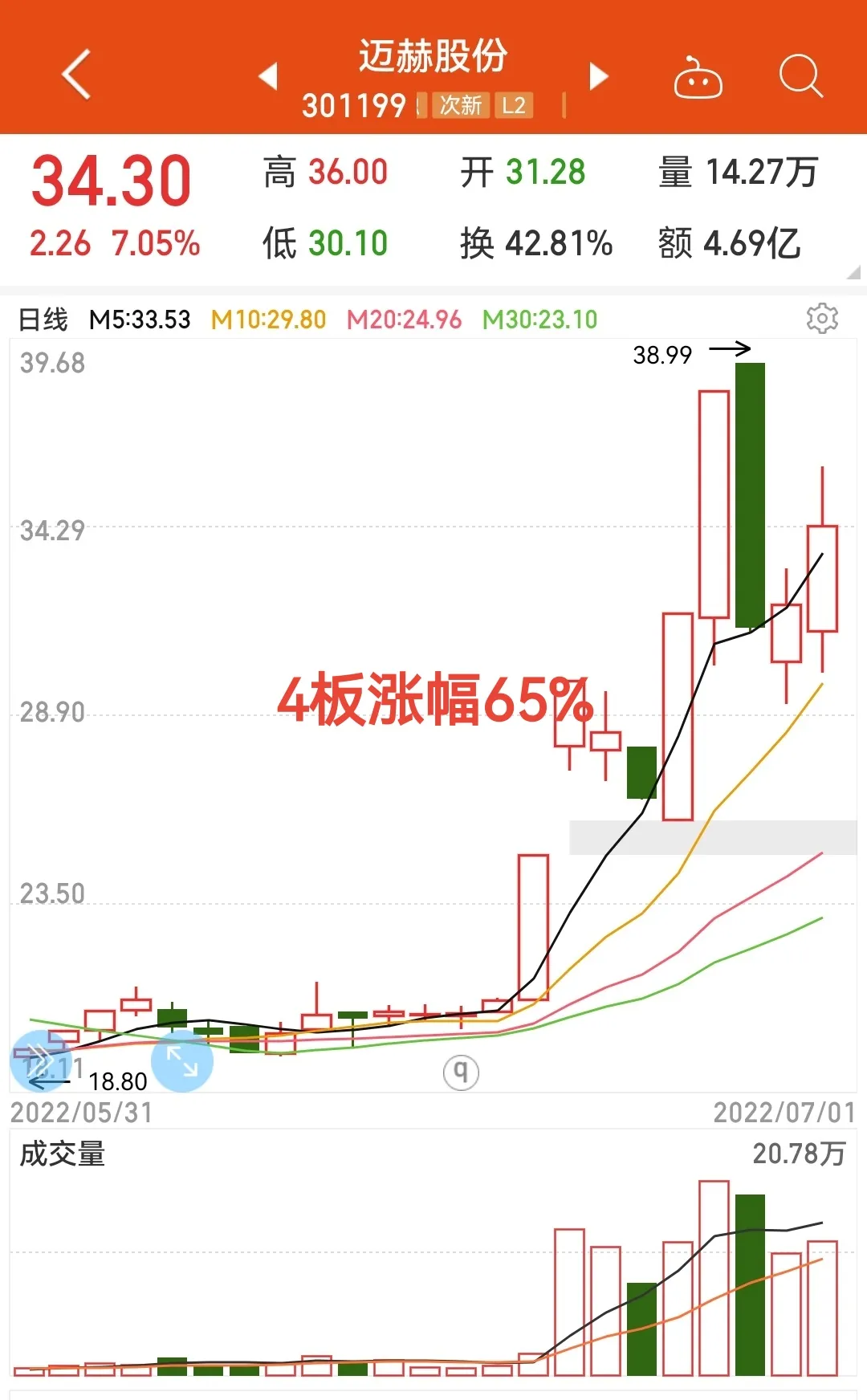Open chart settings gear
Screen dimensions: 867x1400
click(x=822, y=319)
